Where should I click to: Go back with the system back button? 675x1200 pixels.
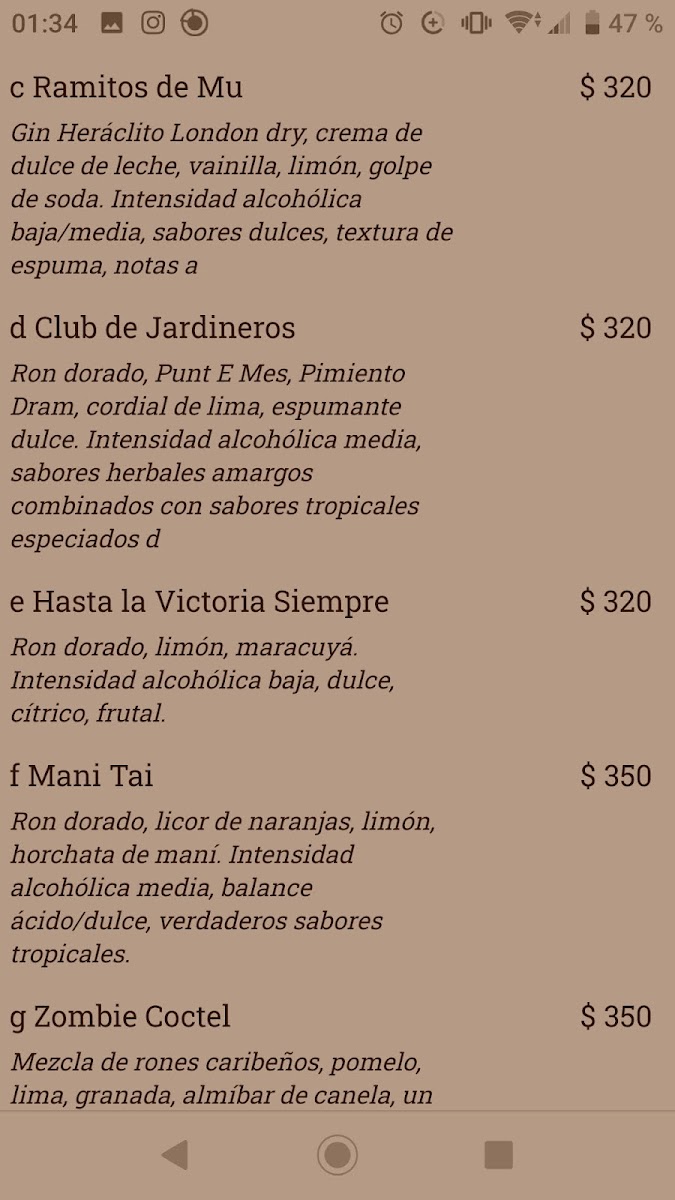pyautogui.click(x=175, y=1155)
